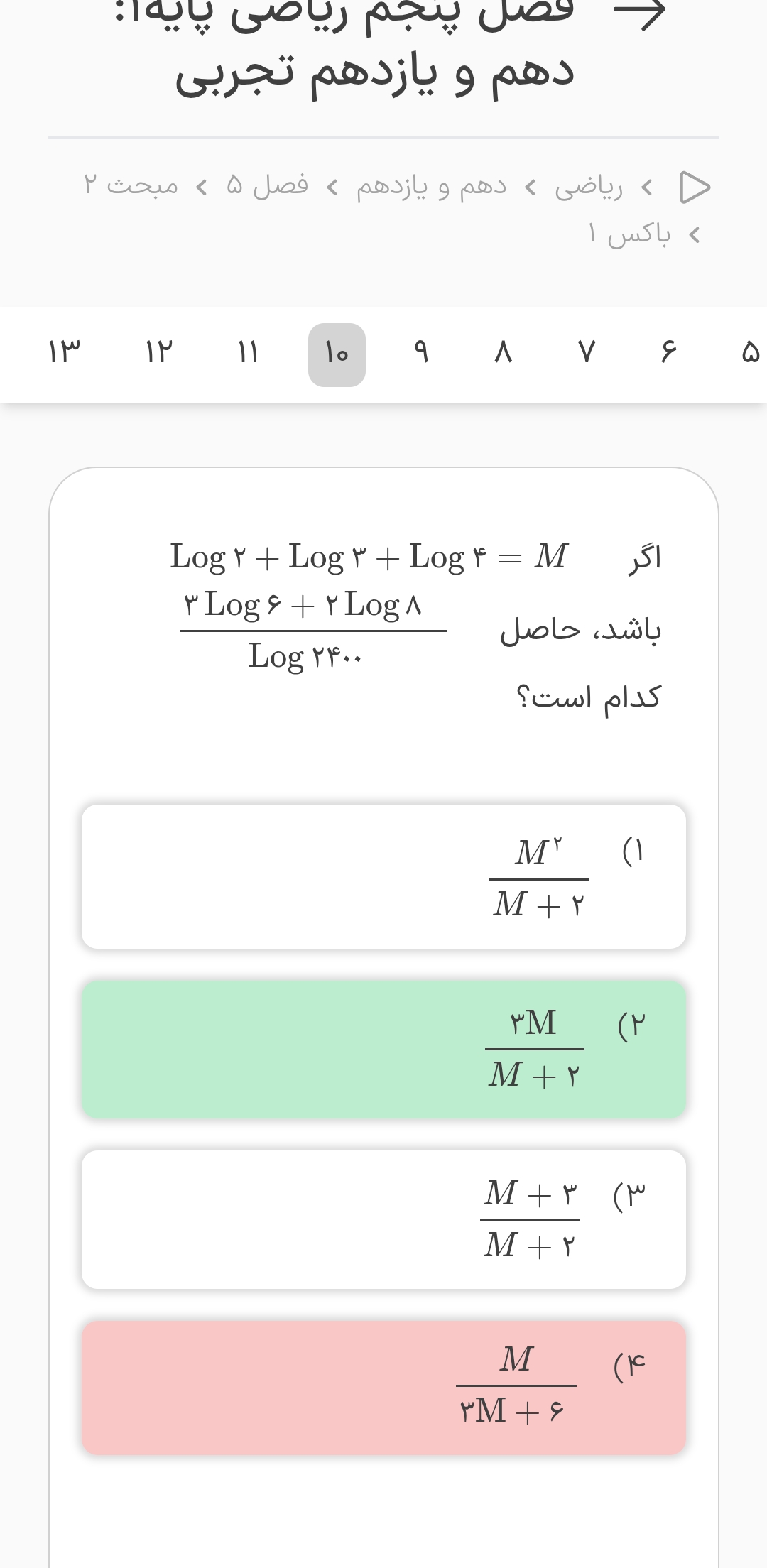Select the red answer option ۴
Screen dimensions: 767x1568
coord(383,1387)
